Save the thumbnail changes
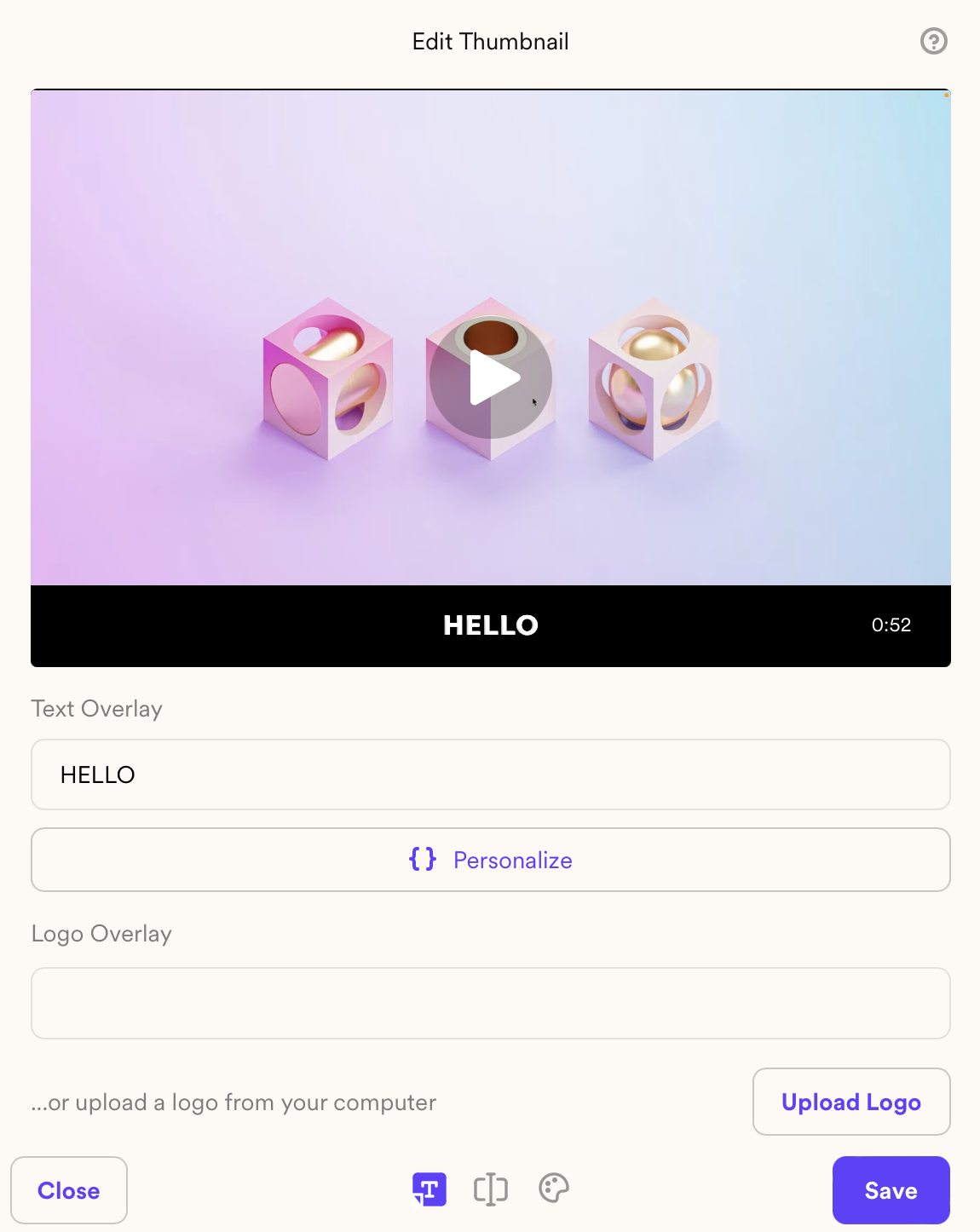 coord(891,1190)
